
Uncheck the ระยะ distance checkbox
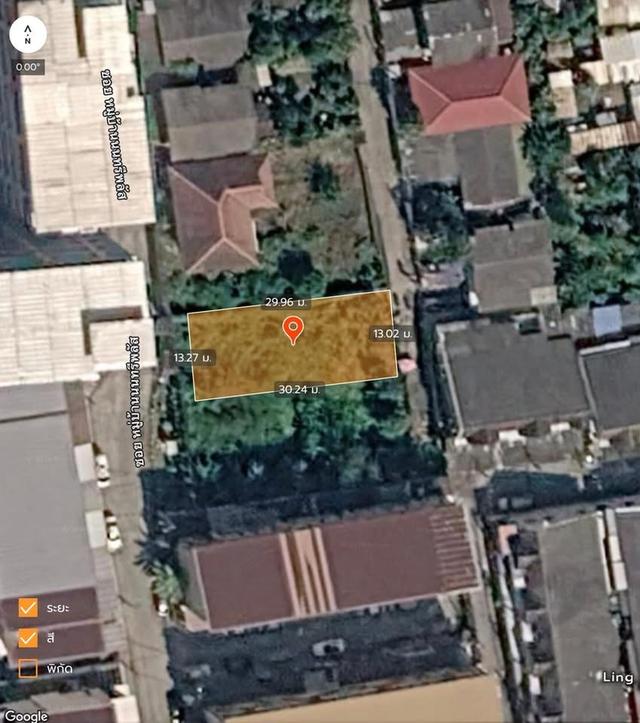point(28,608)
